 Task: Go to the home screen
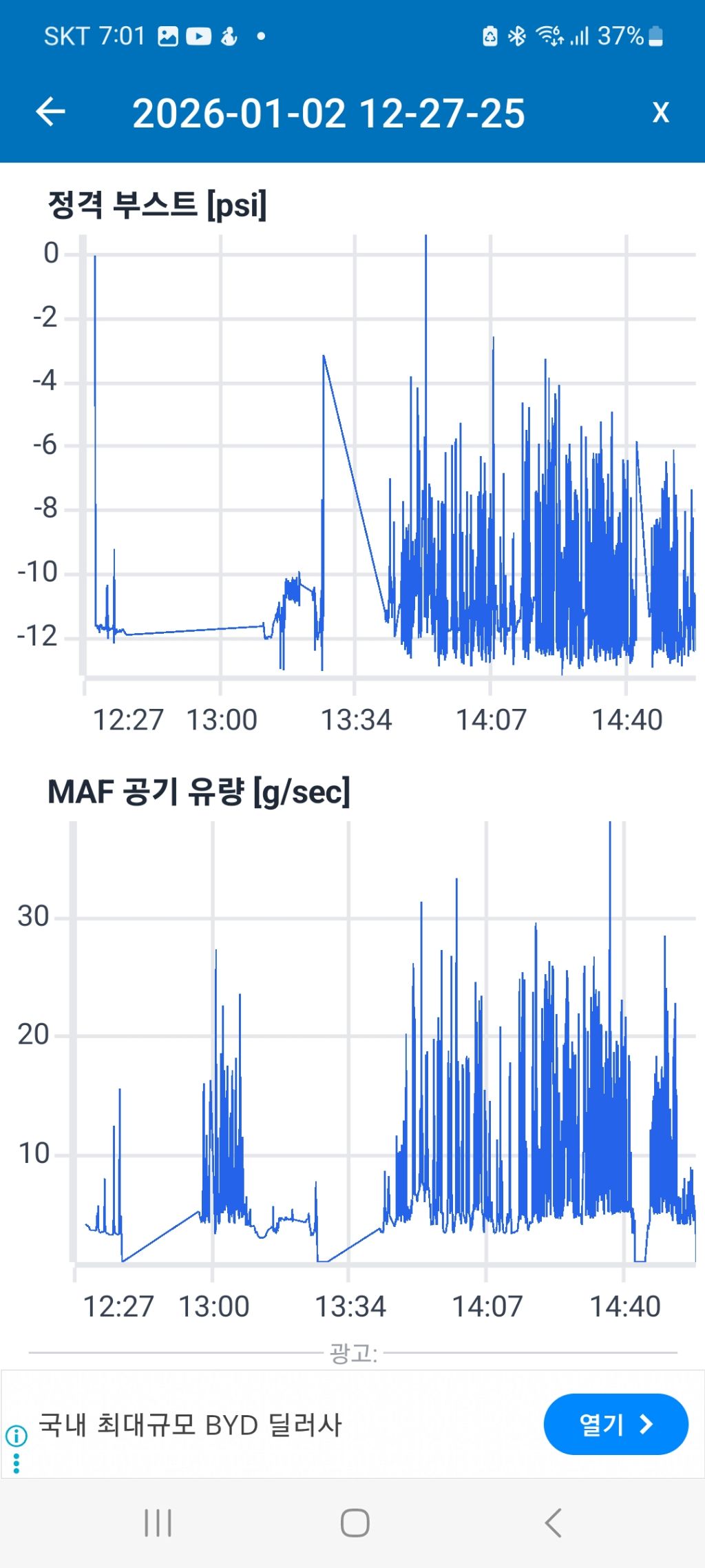355,1523
